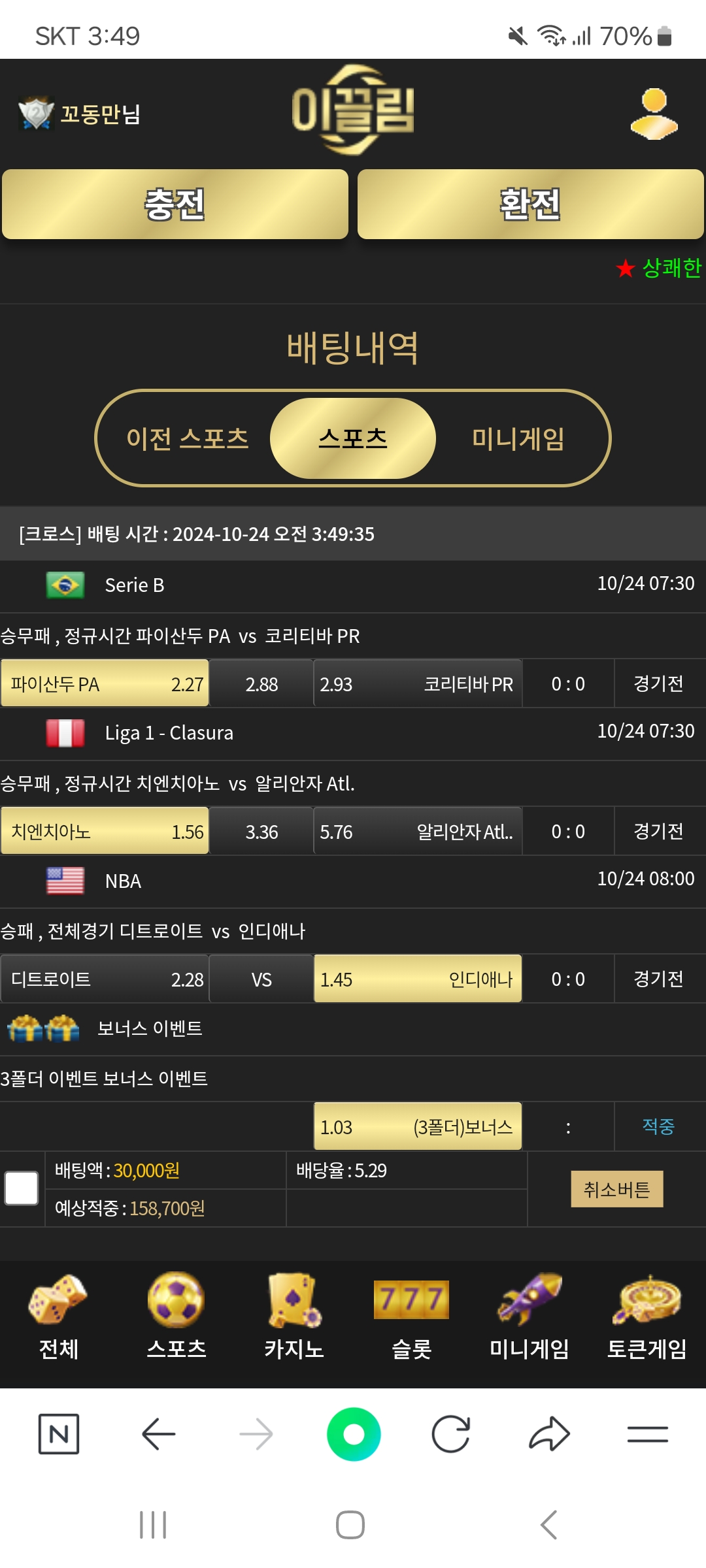Check the bet slip checkbox
Viewport: 706px width, 1568px height.
click(22, 1188)
